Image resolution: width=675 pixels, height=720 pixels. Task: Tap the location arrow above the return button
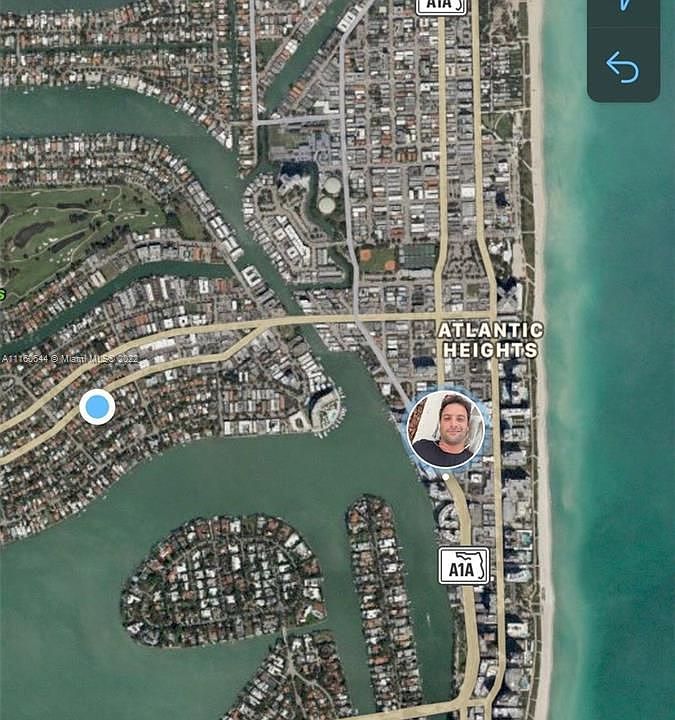[x=623, y=6]
